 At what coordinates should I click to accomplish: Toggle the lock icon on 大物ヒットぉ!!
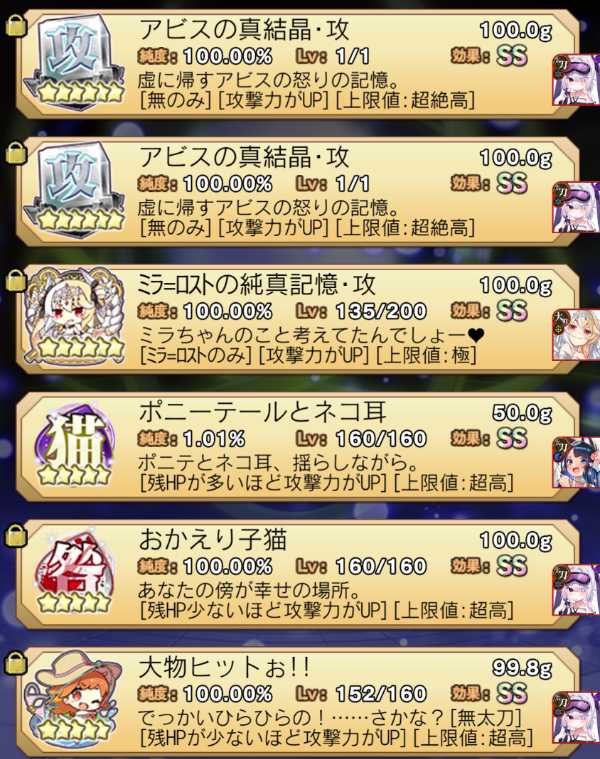pyautogui.click(x=16, y=663)
